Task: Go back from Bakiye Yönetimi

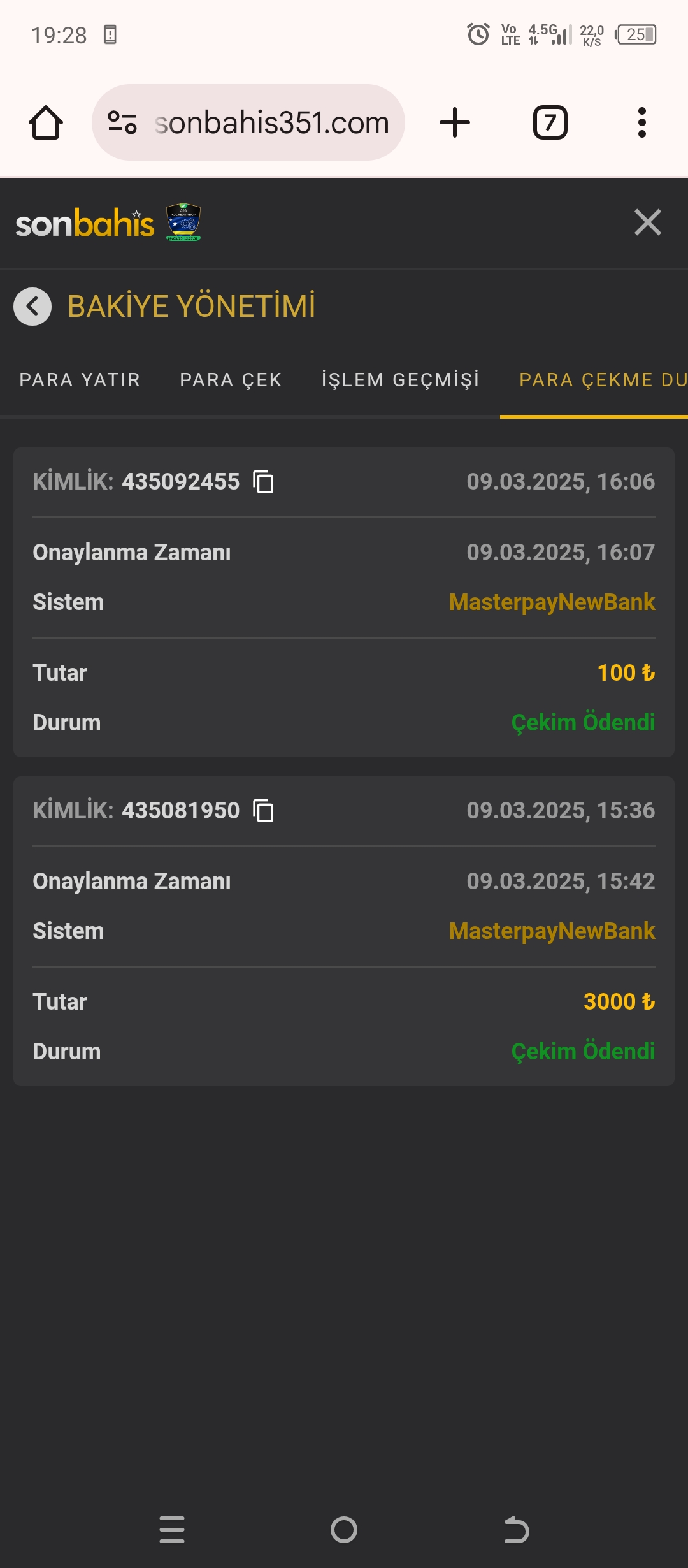Action: pos(32,307)
